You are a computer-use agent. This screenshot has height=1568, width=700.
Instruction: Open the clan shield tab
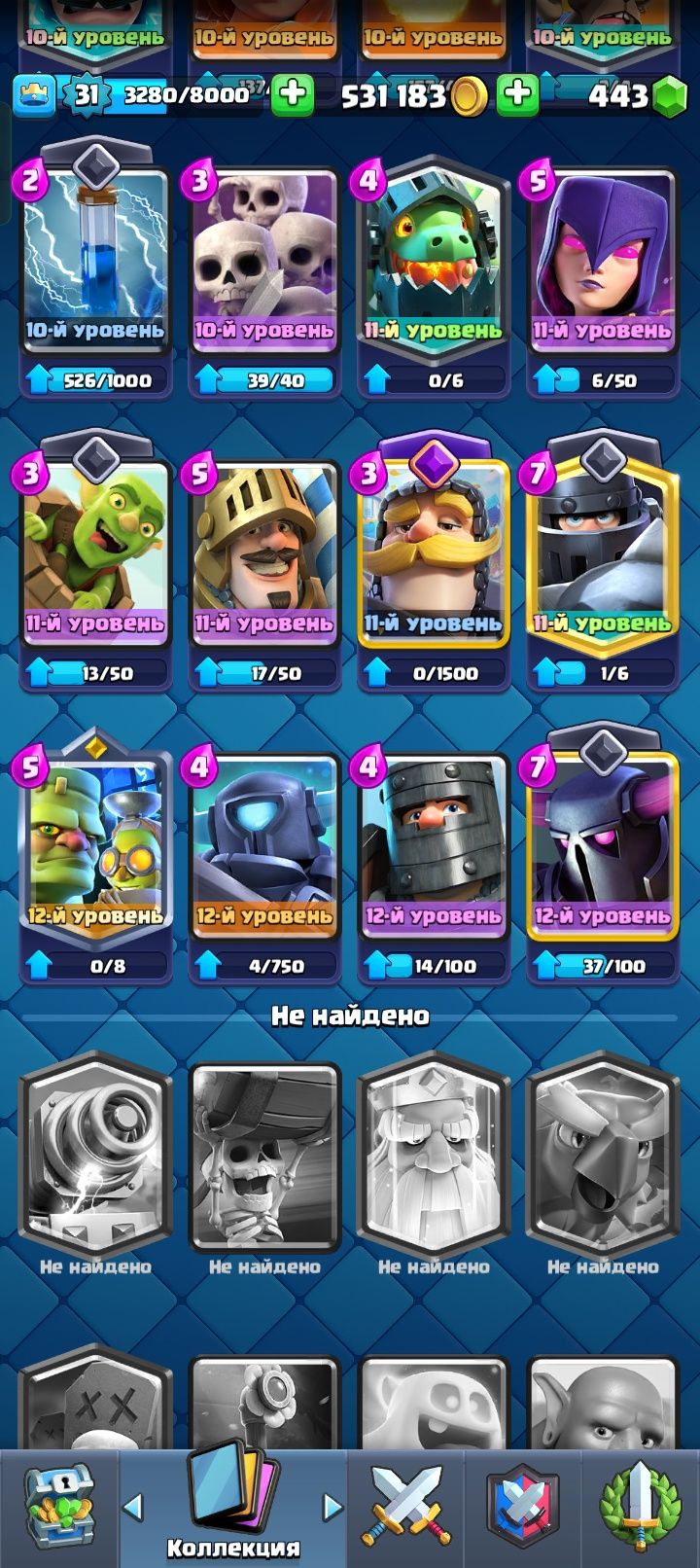[523, 1508]
